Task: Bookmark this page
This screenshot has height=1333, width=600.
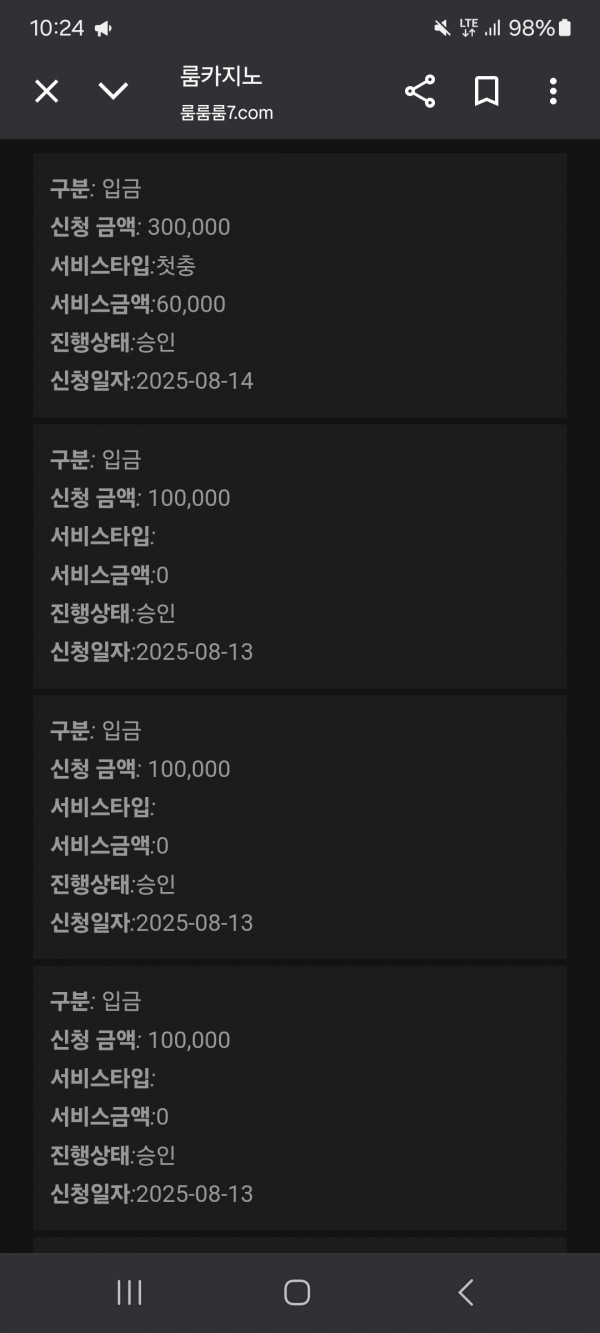Action: (486, 92)
